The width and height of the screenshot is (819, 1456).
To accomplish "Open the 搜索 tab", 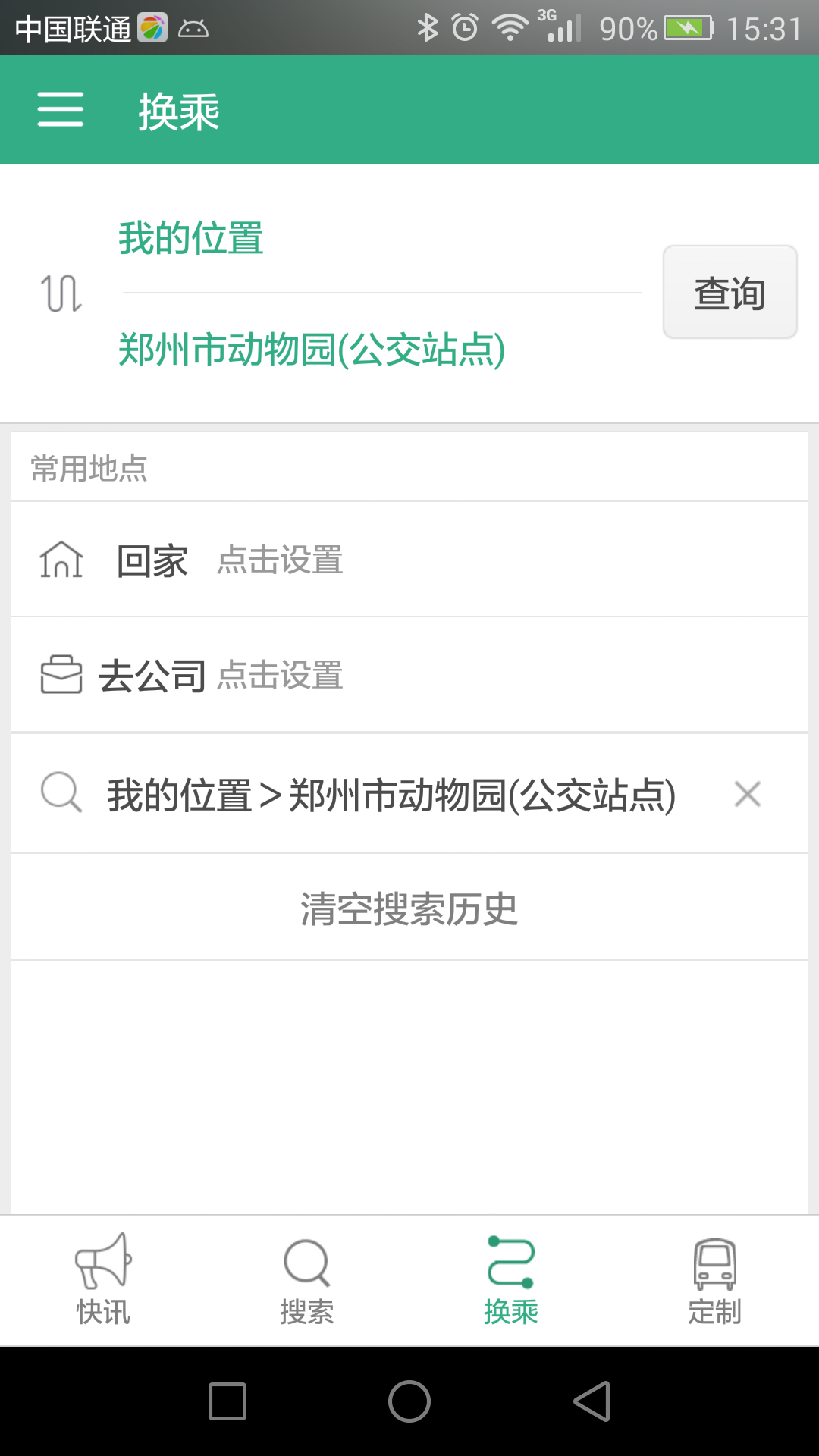I will (306, 1280).
